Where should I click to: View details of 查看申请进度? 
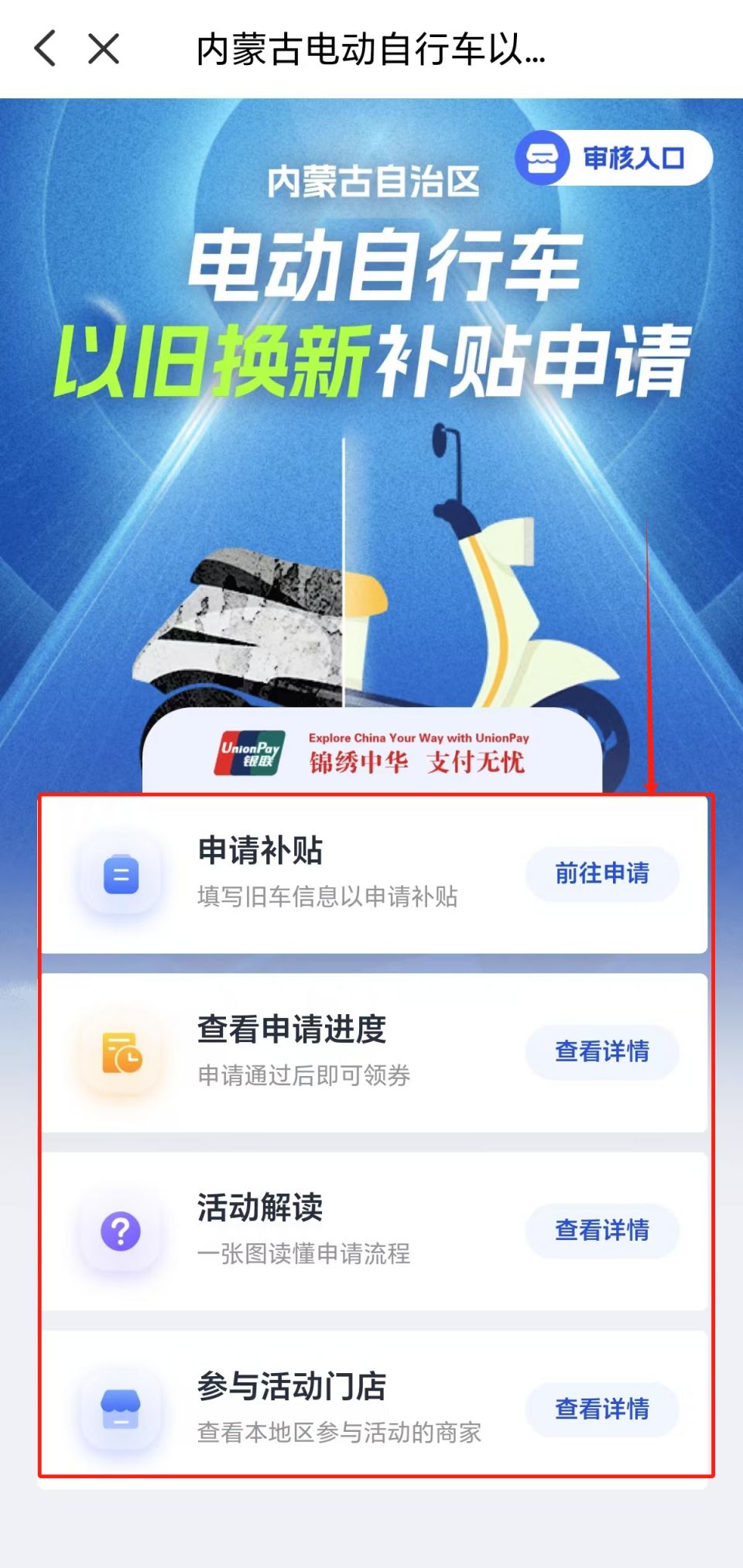(x=602, y=1051)
